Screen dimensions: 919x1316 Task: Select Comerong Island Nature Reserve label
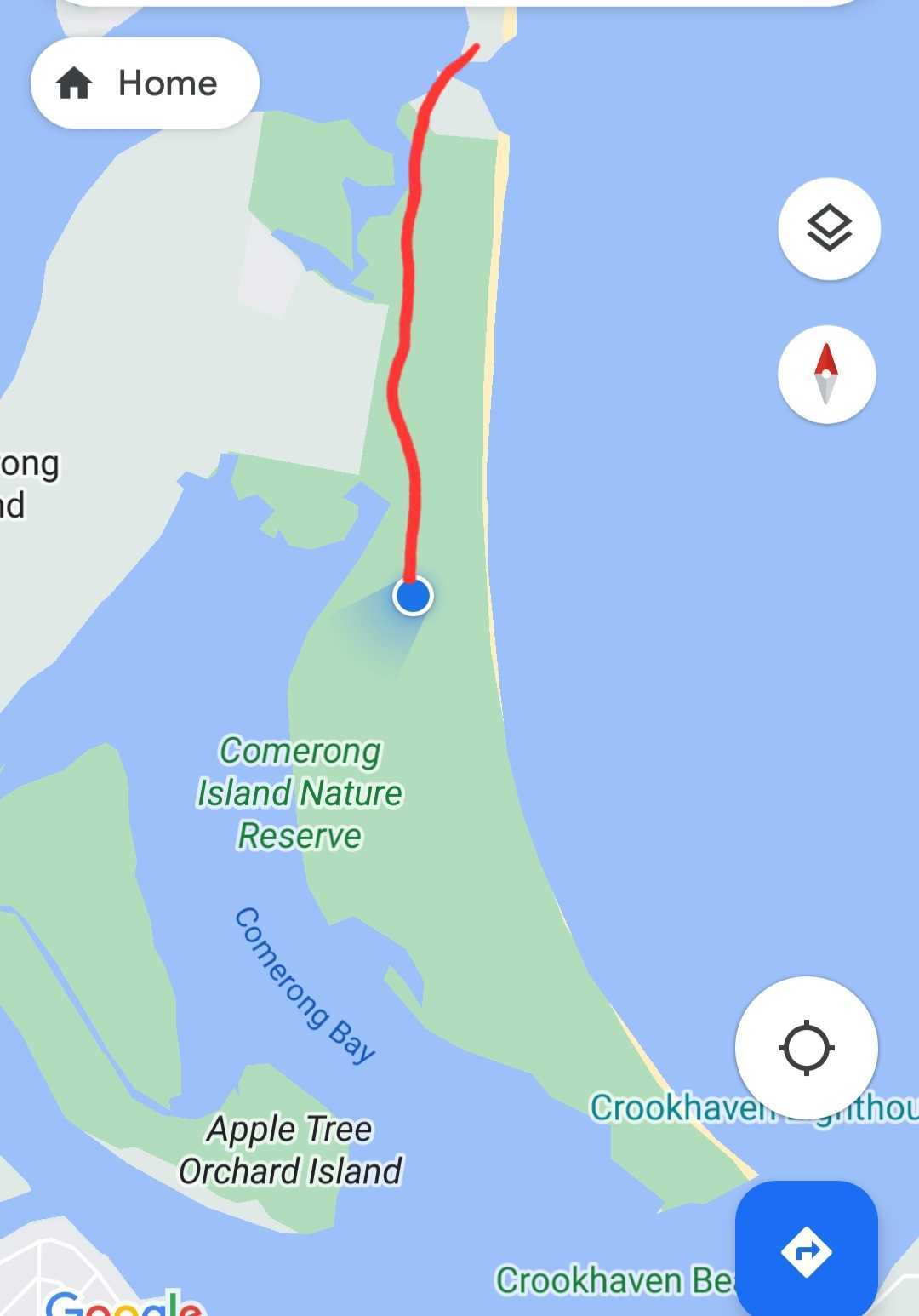click(300, 793)
